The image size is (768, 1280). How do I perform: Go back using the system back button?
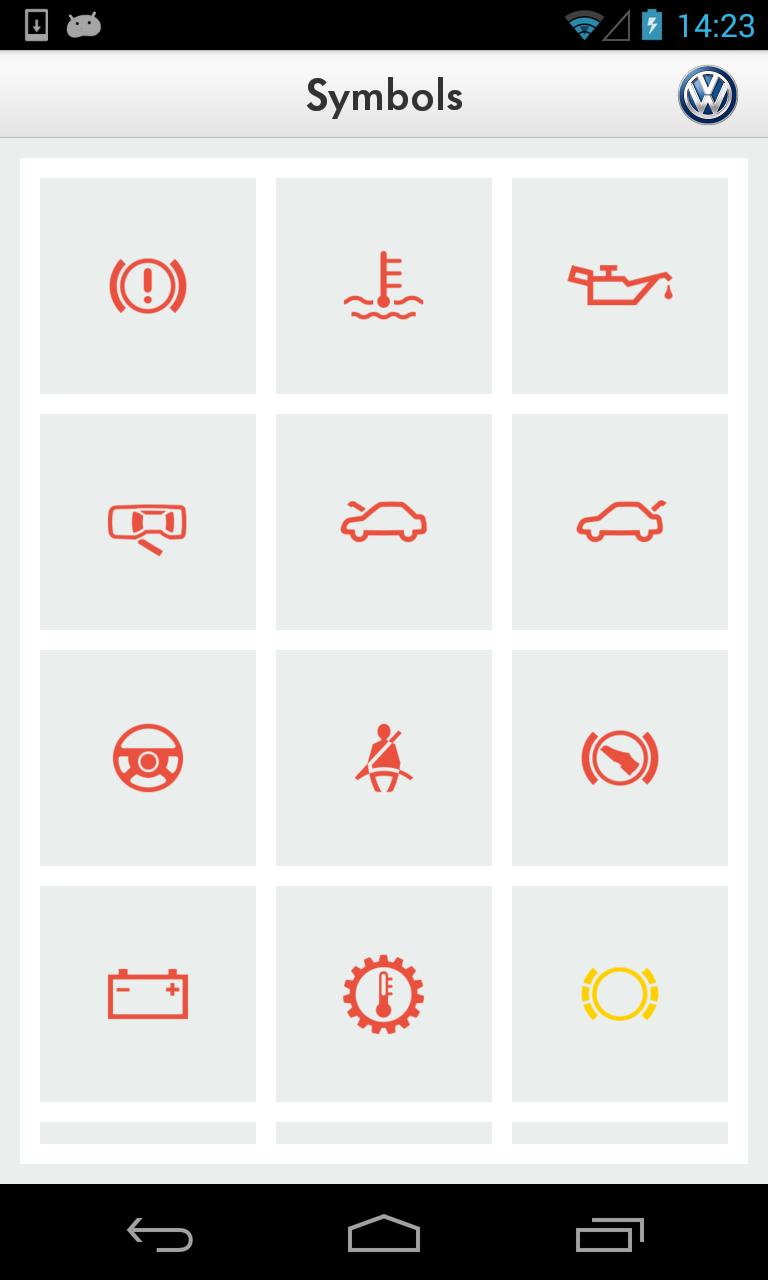click(x=160, y=1234)
